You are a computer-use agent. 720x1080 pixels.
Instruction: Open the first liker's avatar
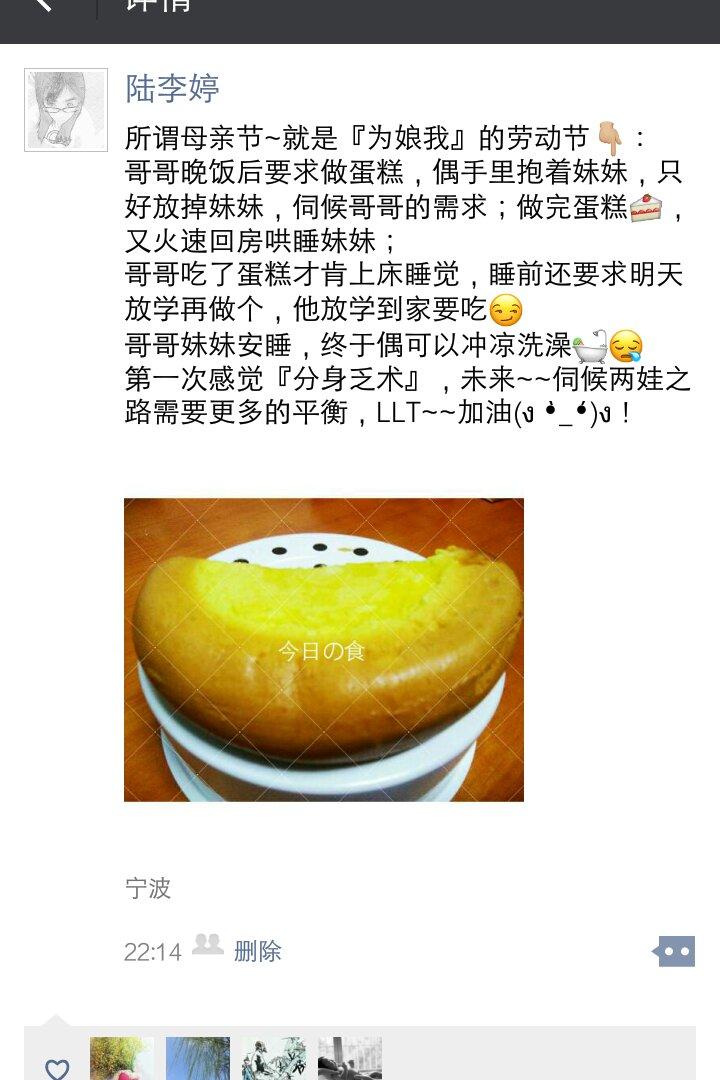point(122,1060)
